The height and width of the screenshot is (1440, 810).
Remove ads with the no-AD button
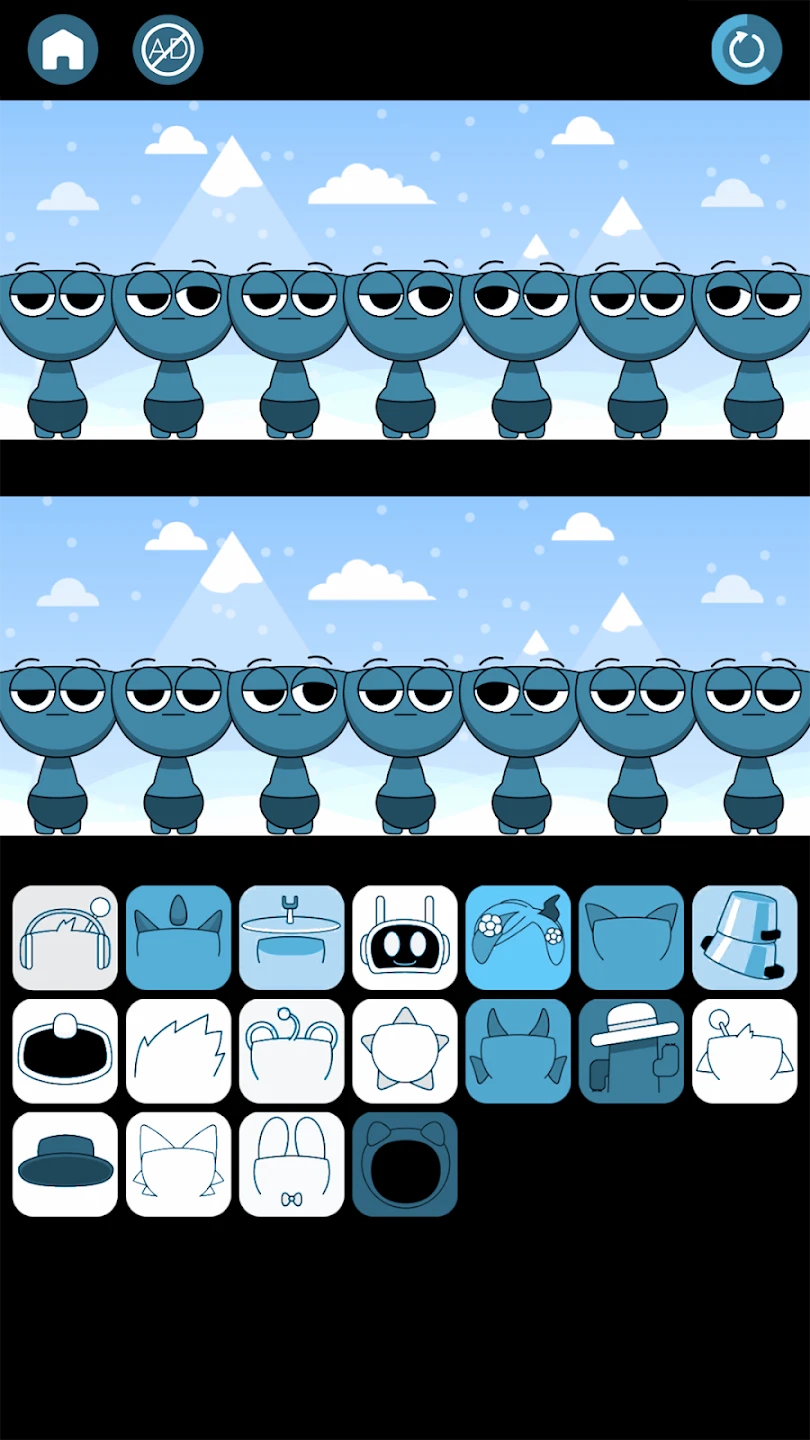(168, 49)
